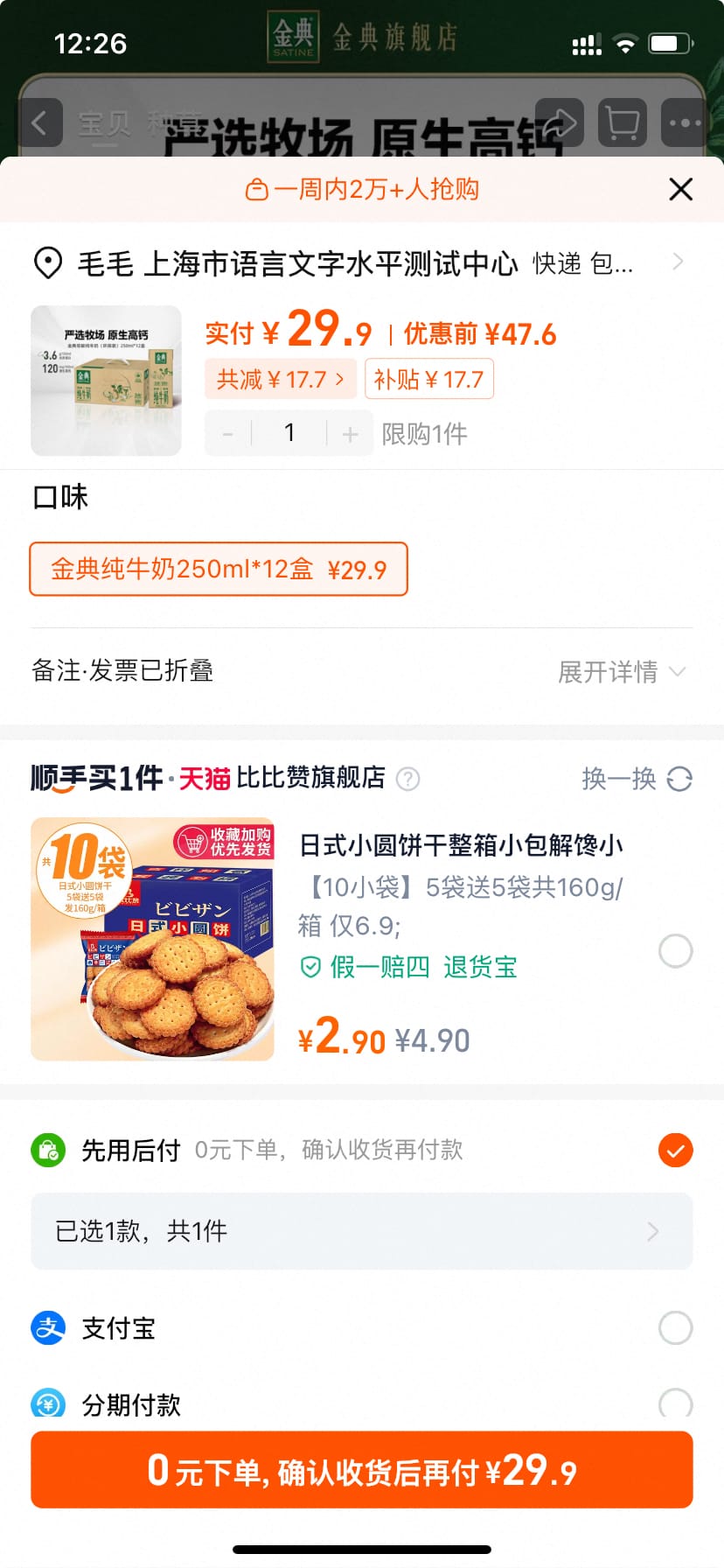Open the shopping cart
Viewport: 724px width, 1568px height.
(x=621, y=122)
